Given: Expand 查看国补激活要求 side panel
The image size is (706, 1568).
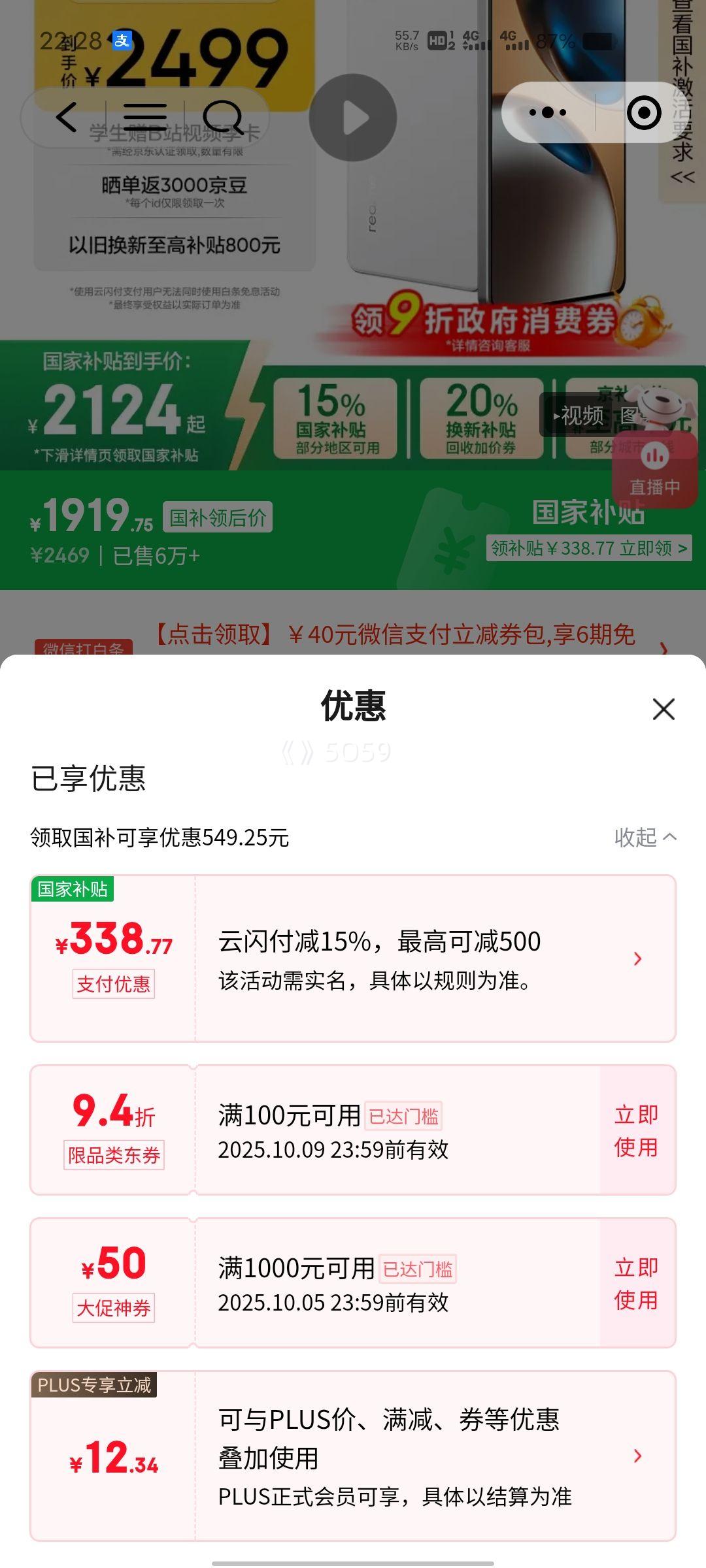Looking at the screenshot, I should 682,91.
